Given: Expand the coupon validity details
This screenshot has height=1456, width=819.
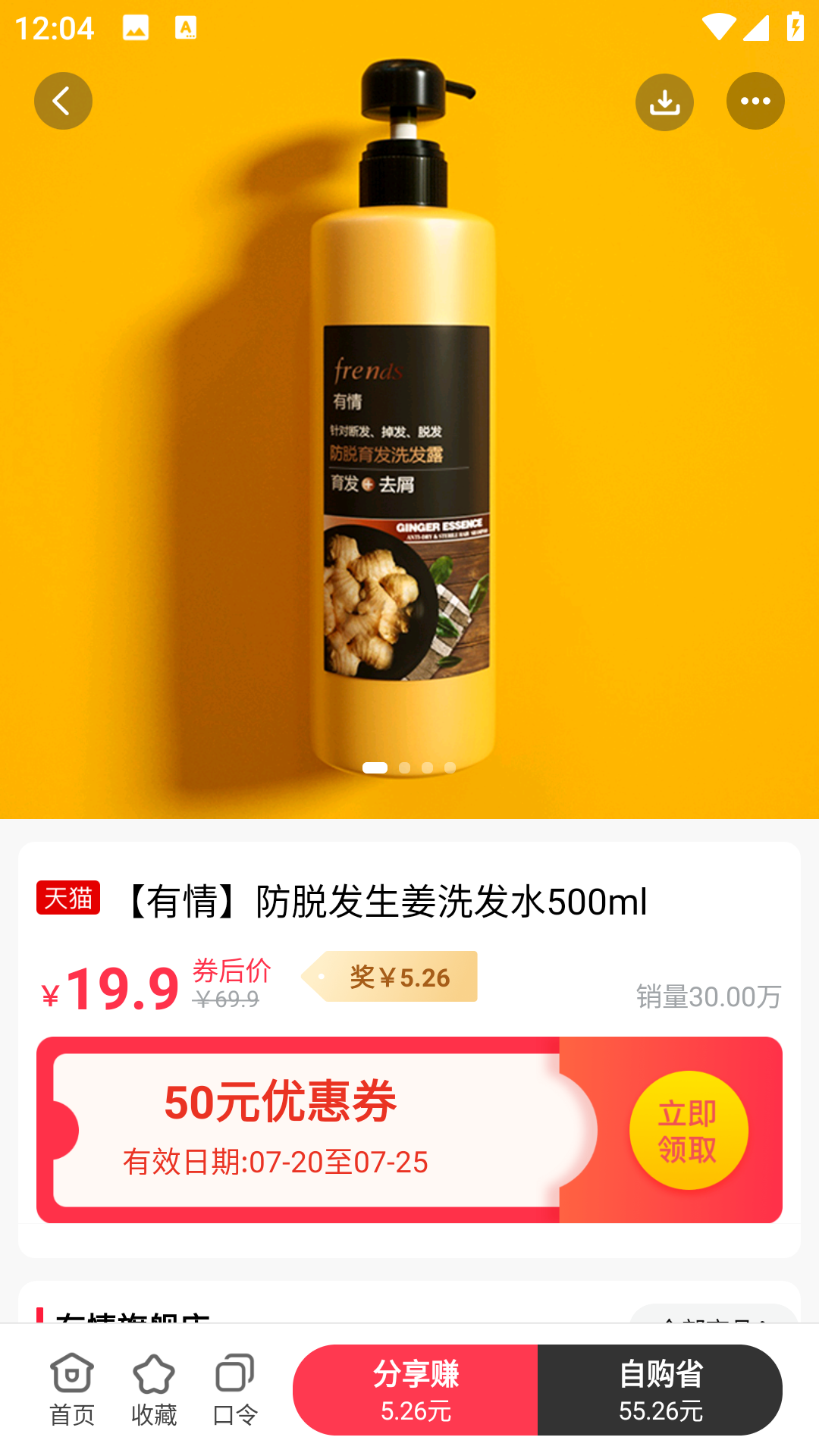Looking at the screenshot, I should coord(276,1162).
